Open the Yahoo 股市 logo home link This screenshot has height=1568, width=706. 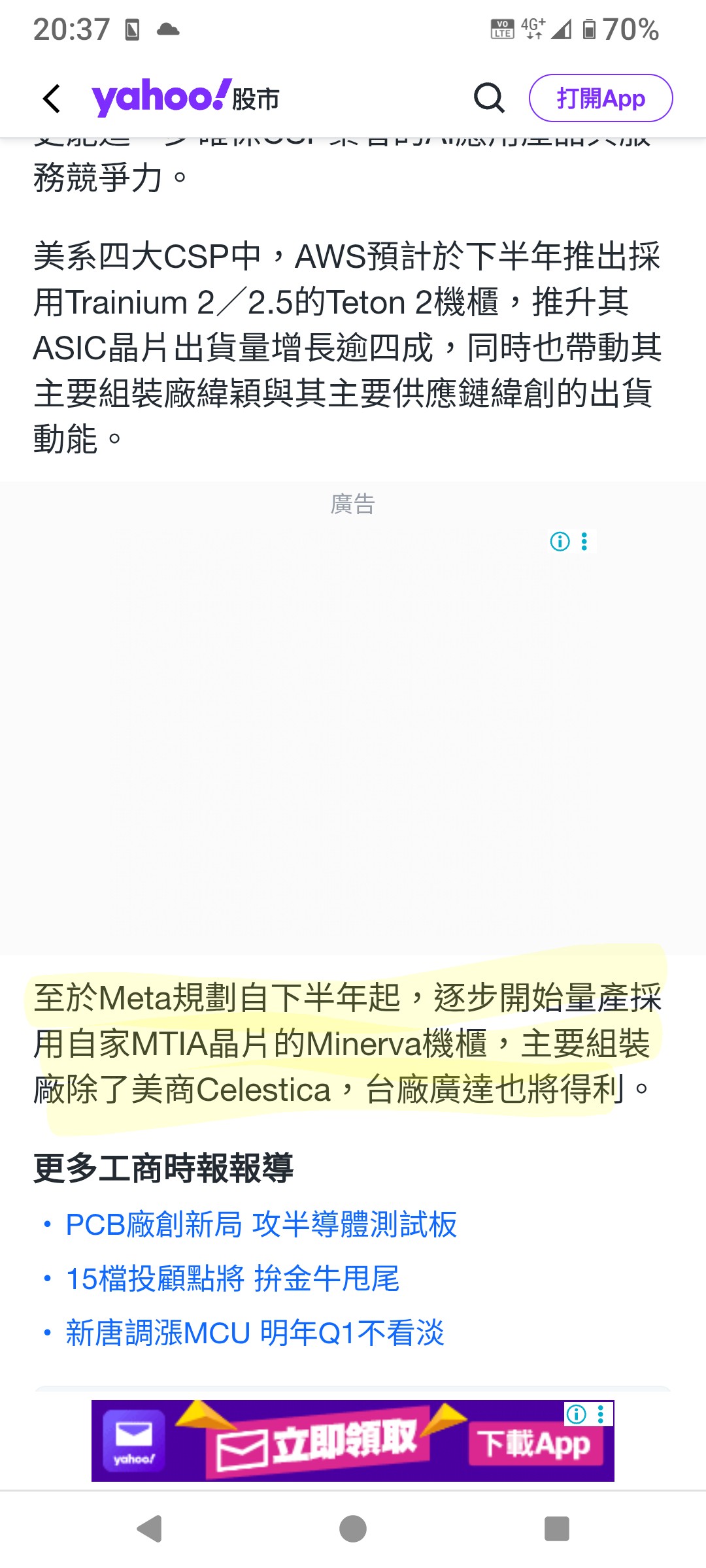tap(186, 98)
